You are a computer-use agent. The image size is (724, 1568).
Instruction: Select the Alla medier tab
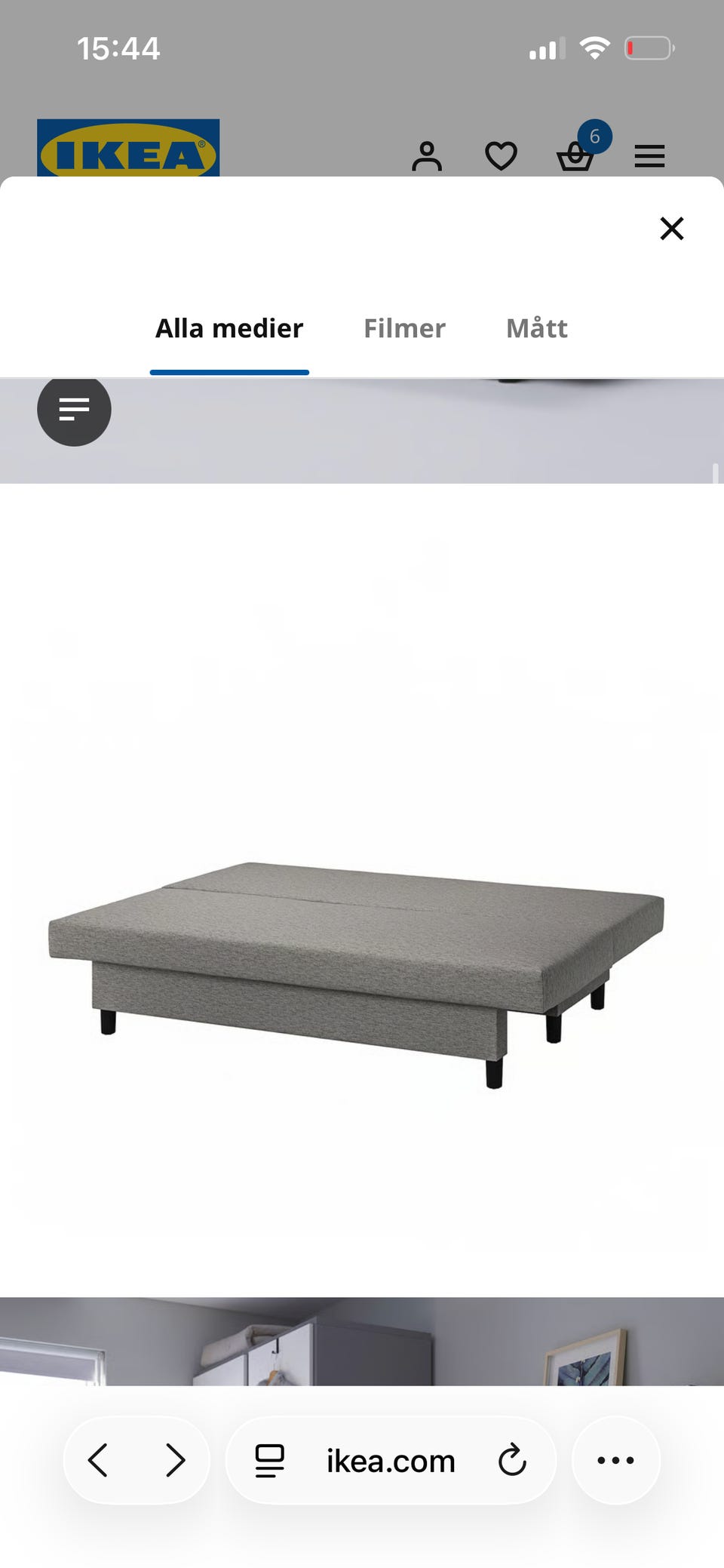tap(229, 329)
